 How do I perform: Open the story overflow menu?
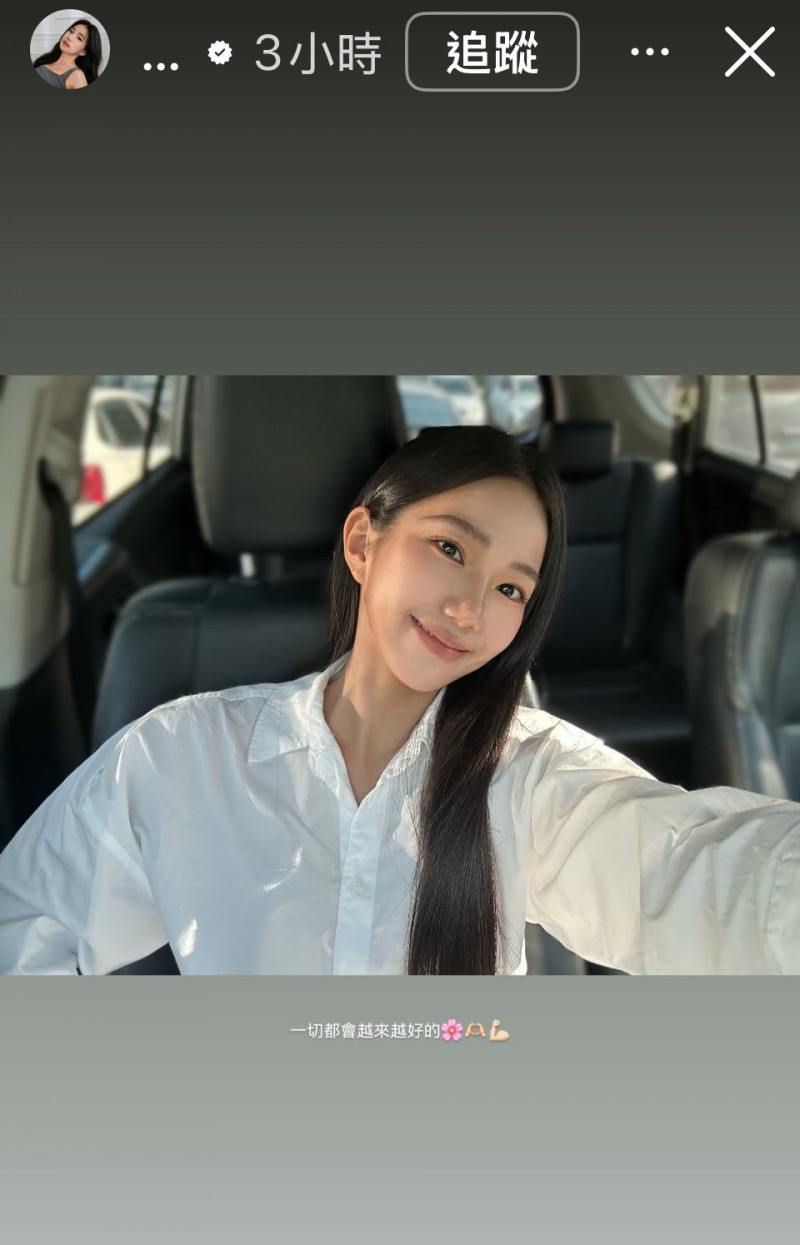[649, 52]
